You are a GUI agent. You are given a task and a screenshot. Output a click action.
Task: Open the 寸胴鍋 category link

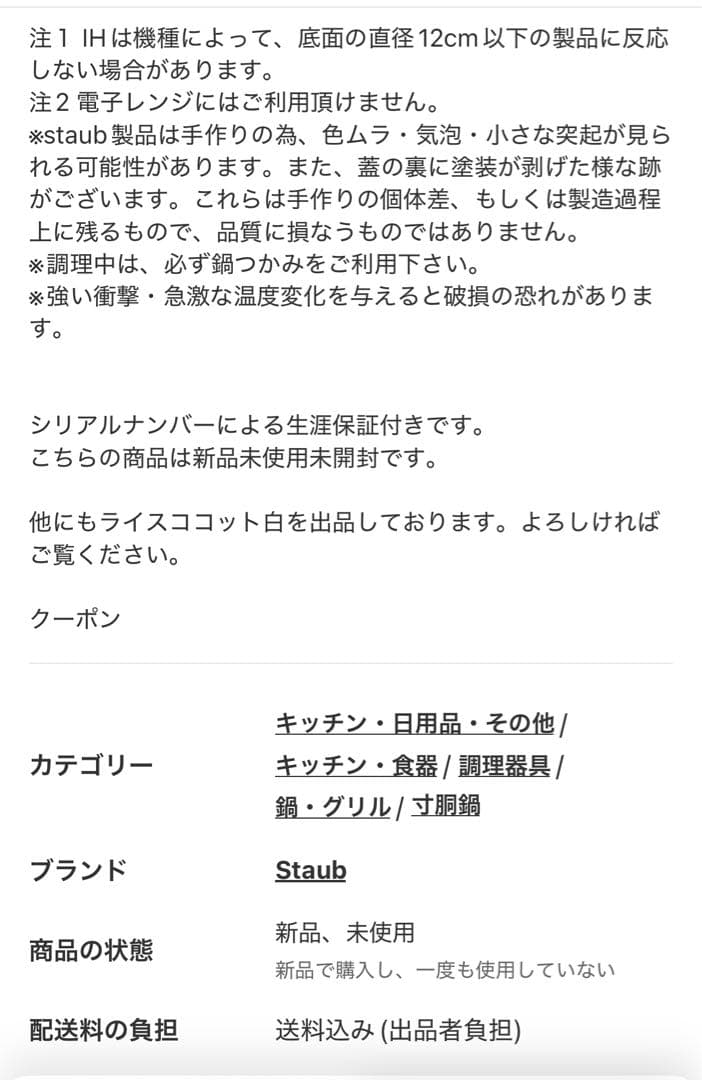[x=445, y=806]
